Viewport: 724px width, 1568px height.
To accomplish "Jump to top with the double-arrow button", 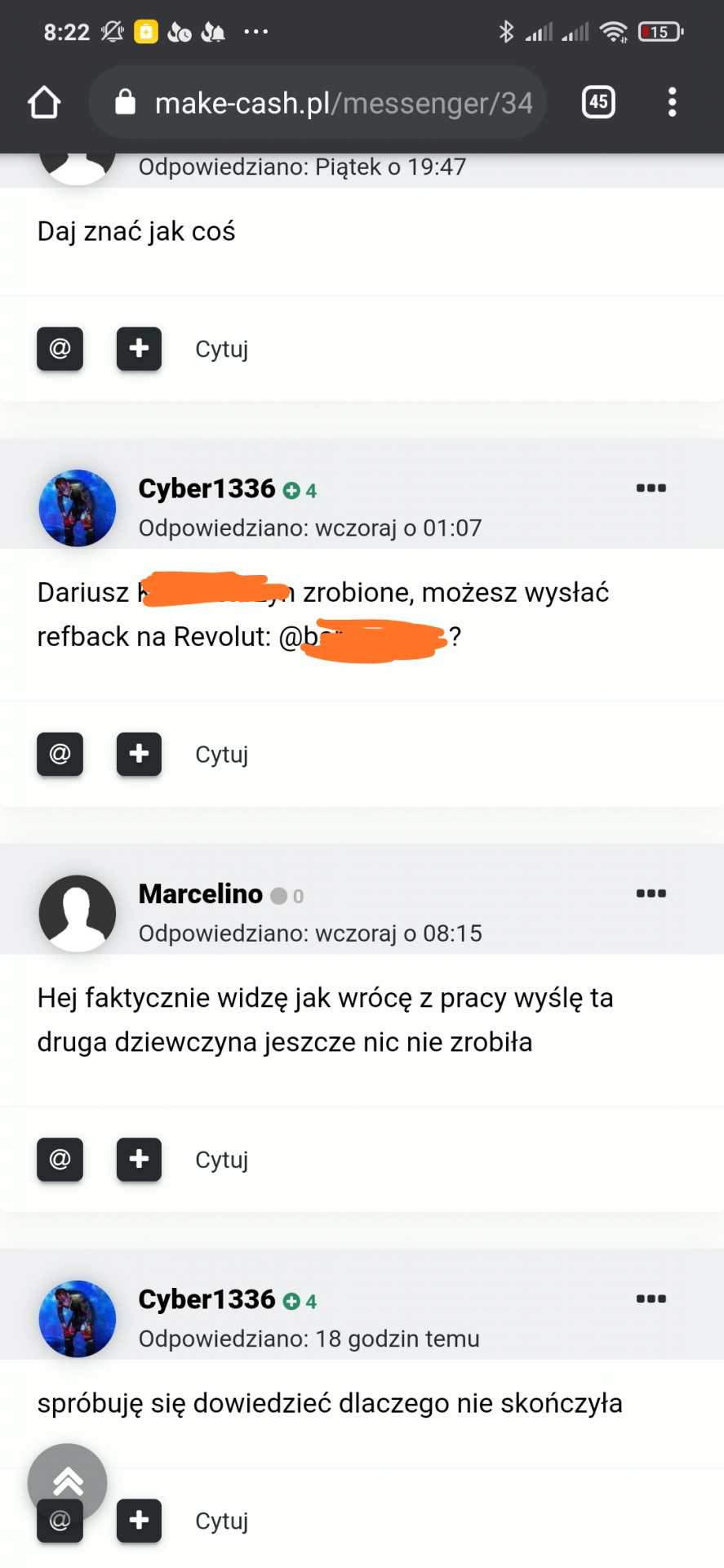I will [x=68, y=1480].
